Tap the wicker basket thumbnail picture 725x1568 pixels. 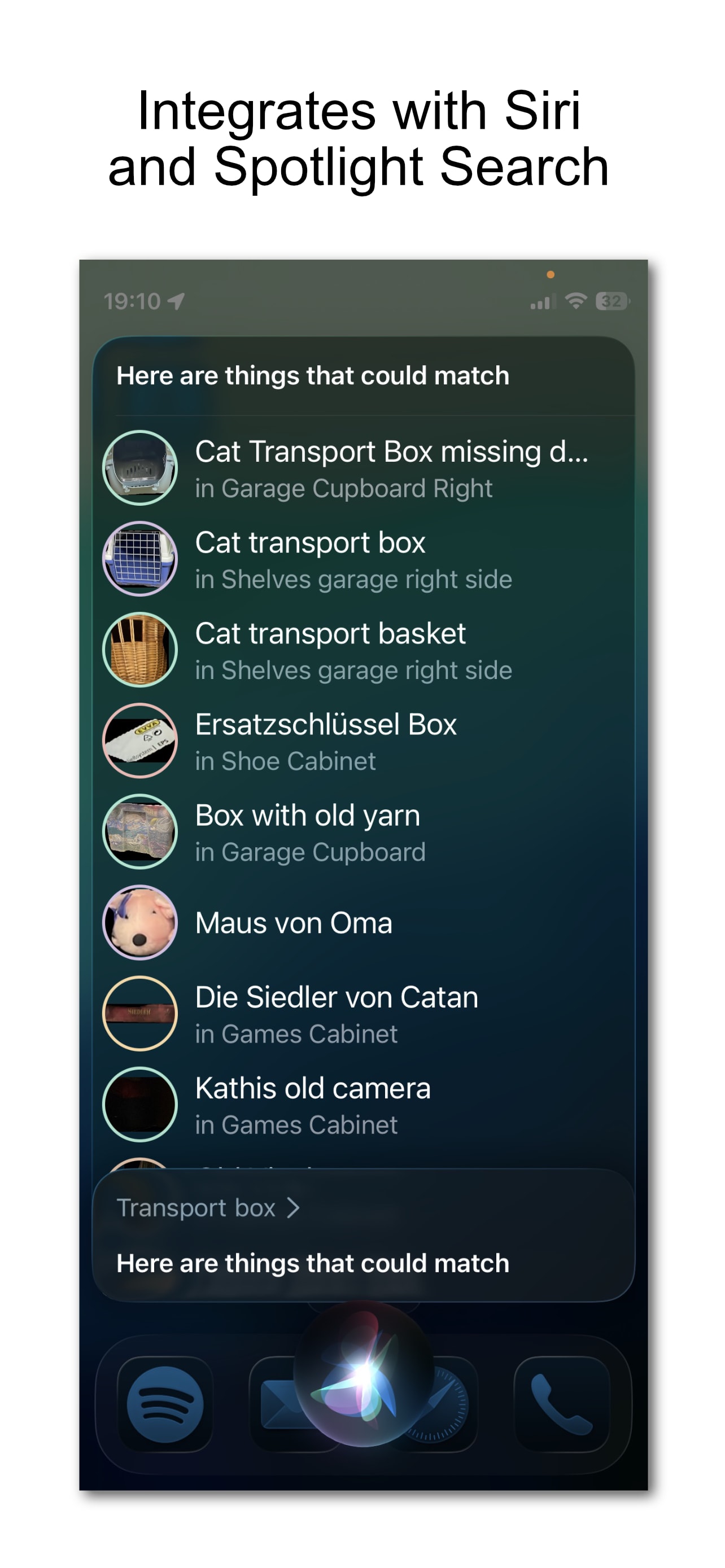(139, 650)
